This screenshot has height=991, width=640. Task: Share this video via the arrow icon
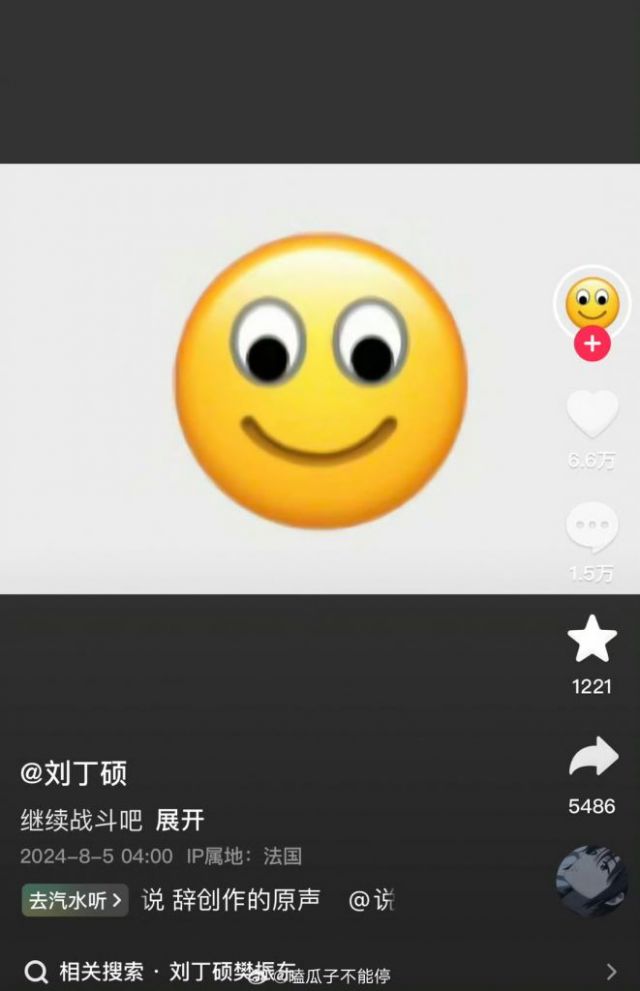592,758
